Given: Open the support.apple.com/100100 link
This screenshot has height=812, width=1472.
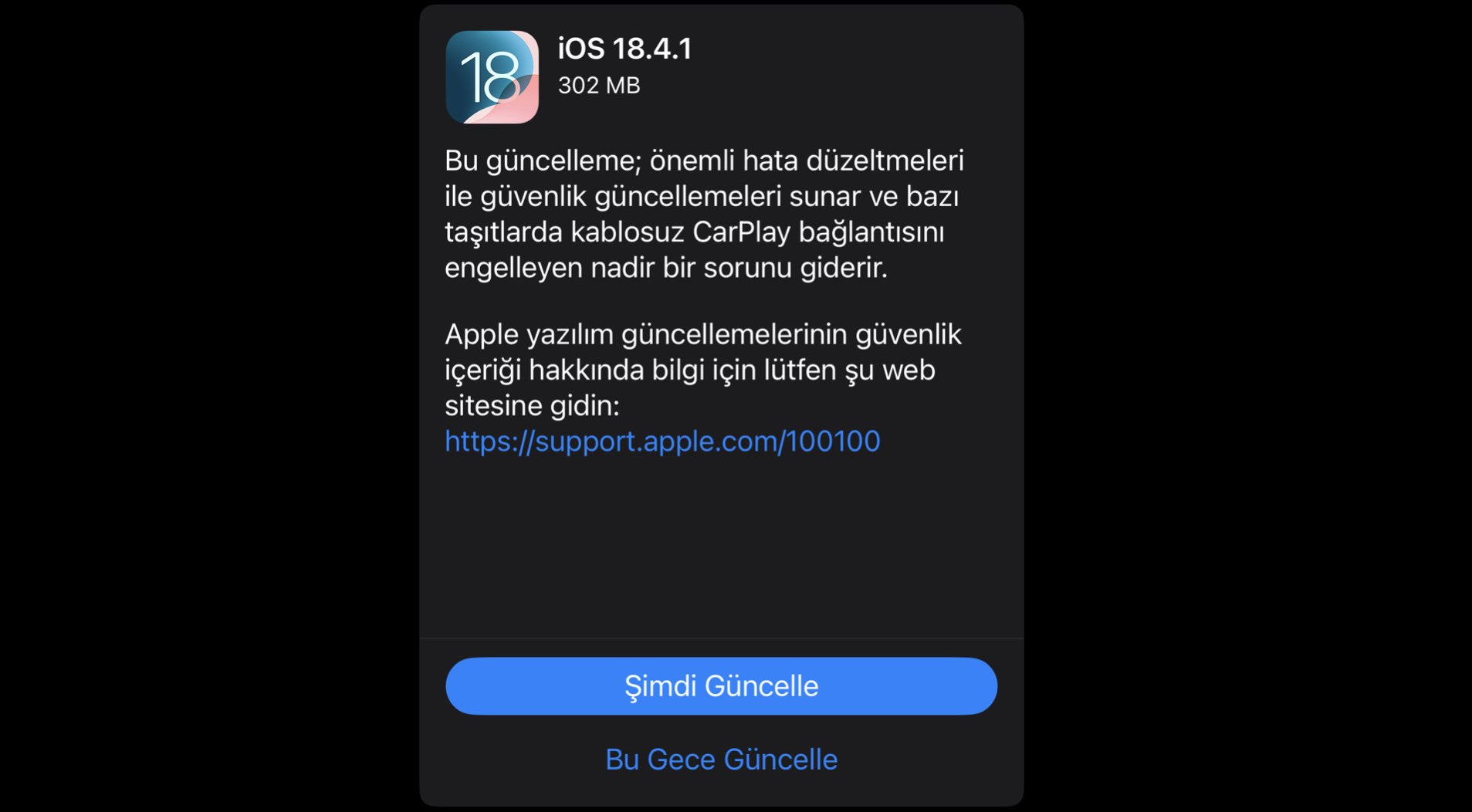Looking at the screenshot, I should tap(662, 442).
